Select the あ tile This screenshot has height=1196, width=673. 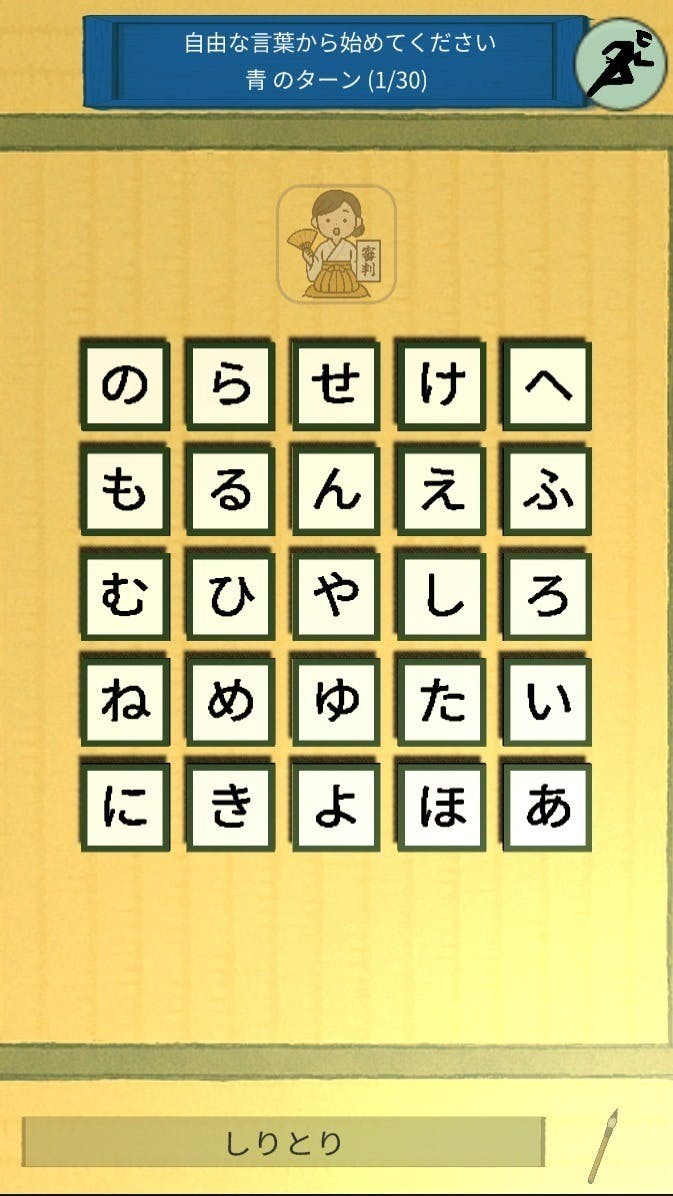click(547, 807)
